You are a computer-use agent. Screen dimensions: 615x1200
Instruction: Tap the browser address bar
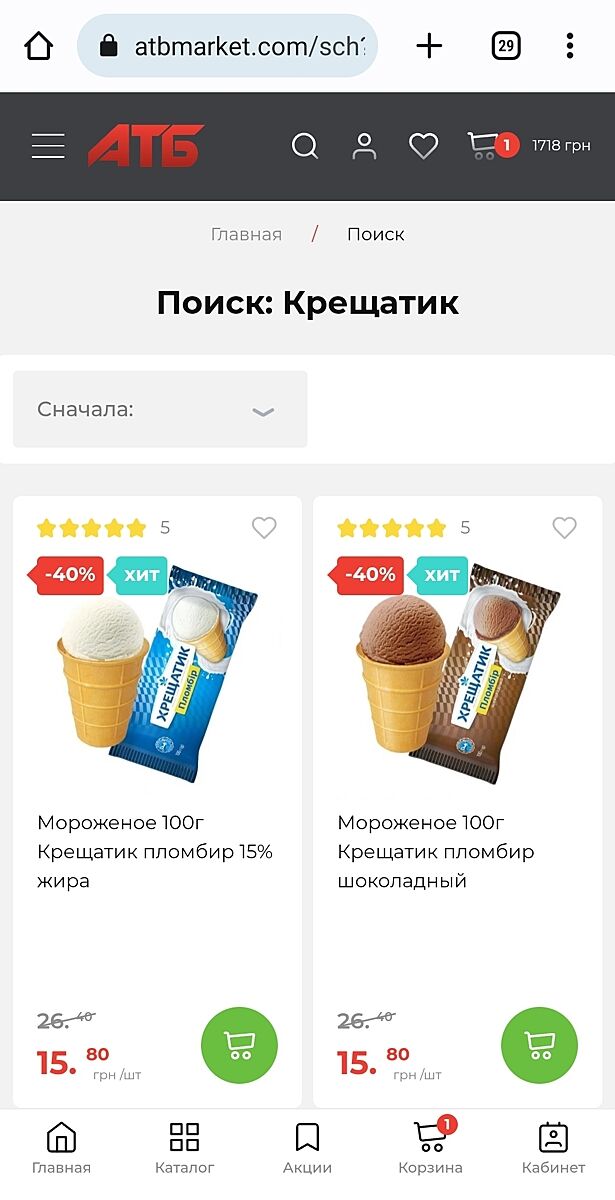228,46
